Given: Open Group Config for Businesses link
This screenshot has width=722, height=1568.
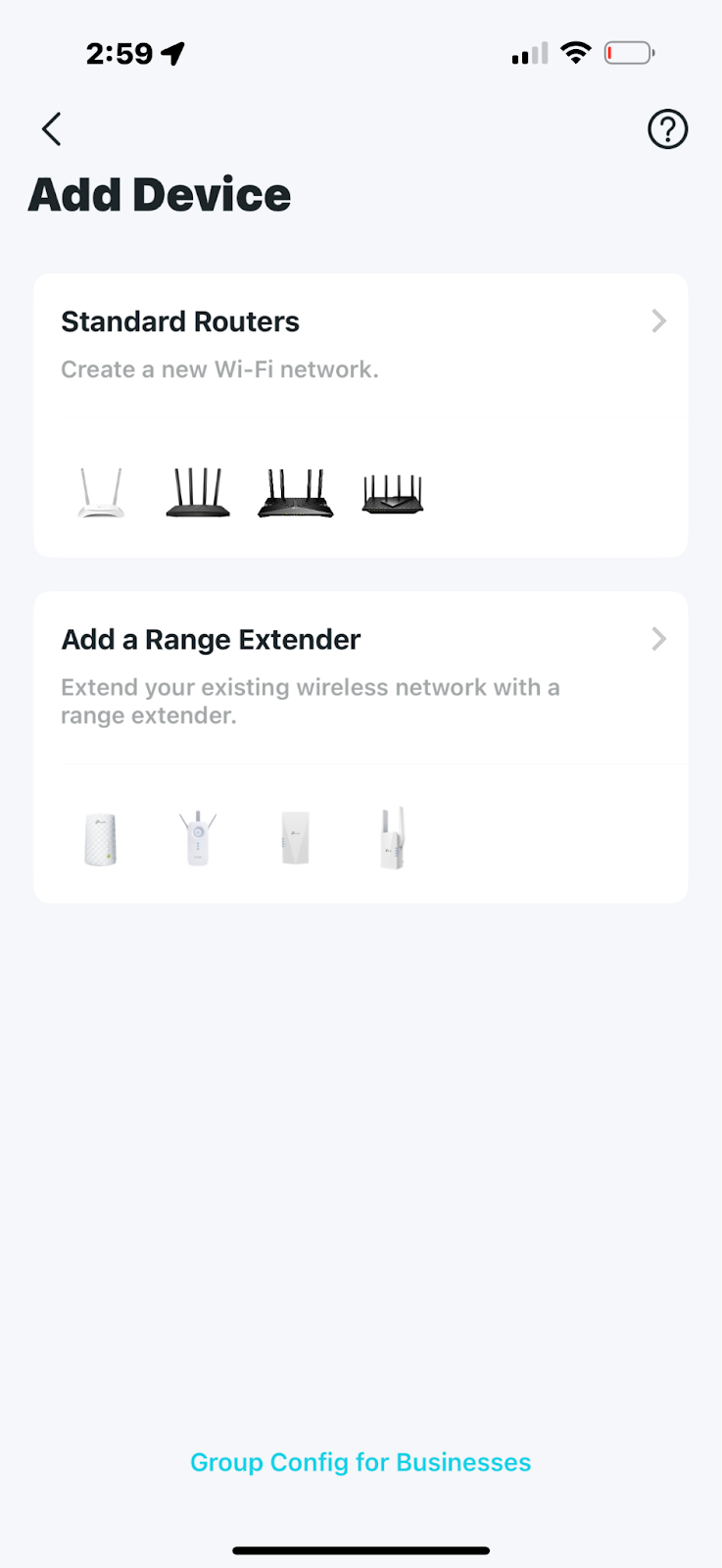Looking at the screenshot, I should pos(361,1462).
